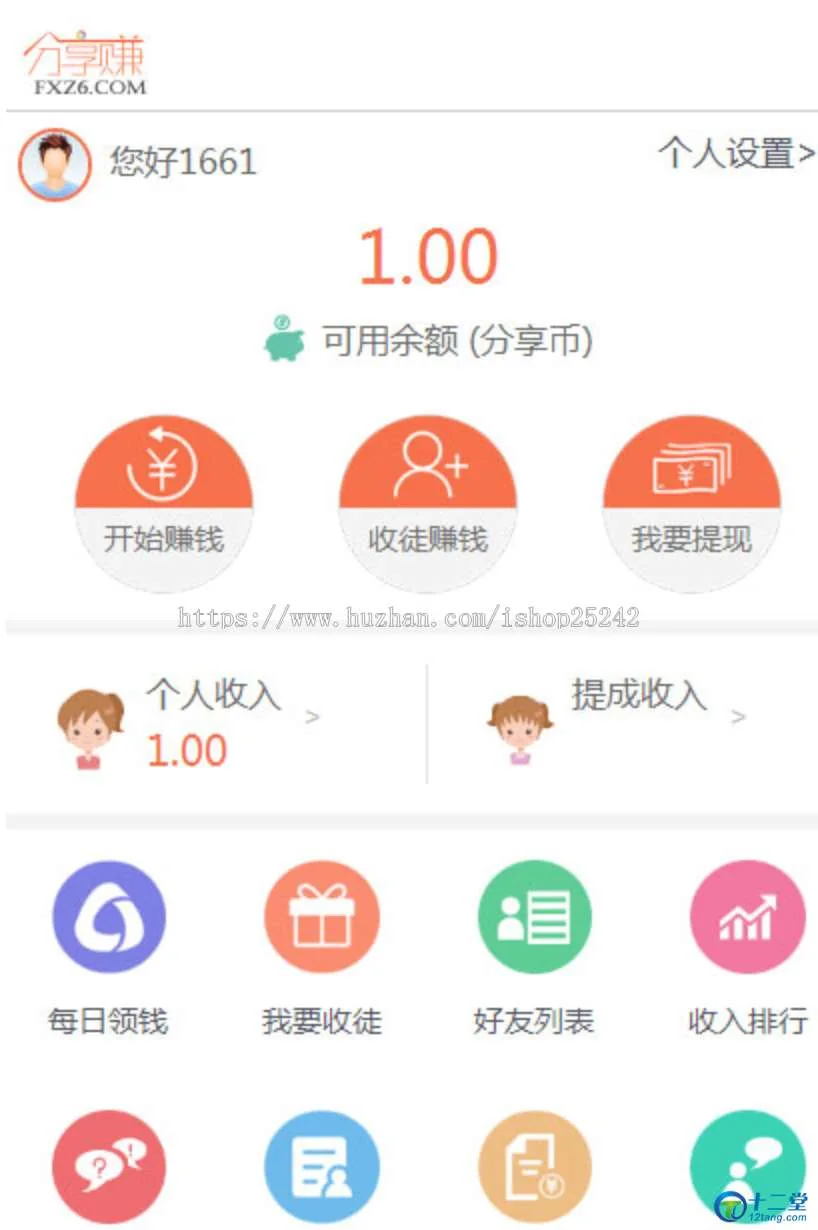The height and width of the screenshot is (1230, 818).
Task: Open 每日领钱 daily reward
Action: click(108, 917)
